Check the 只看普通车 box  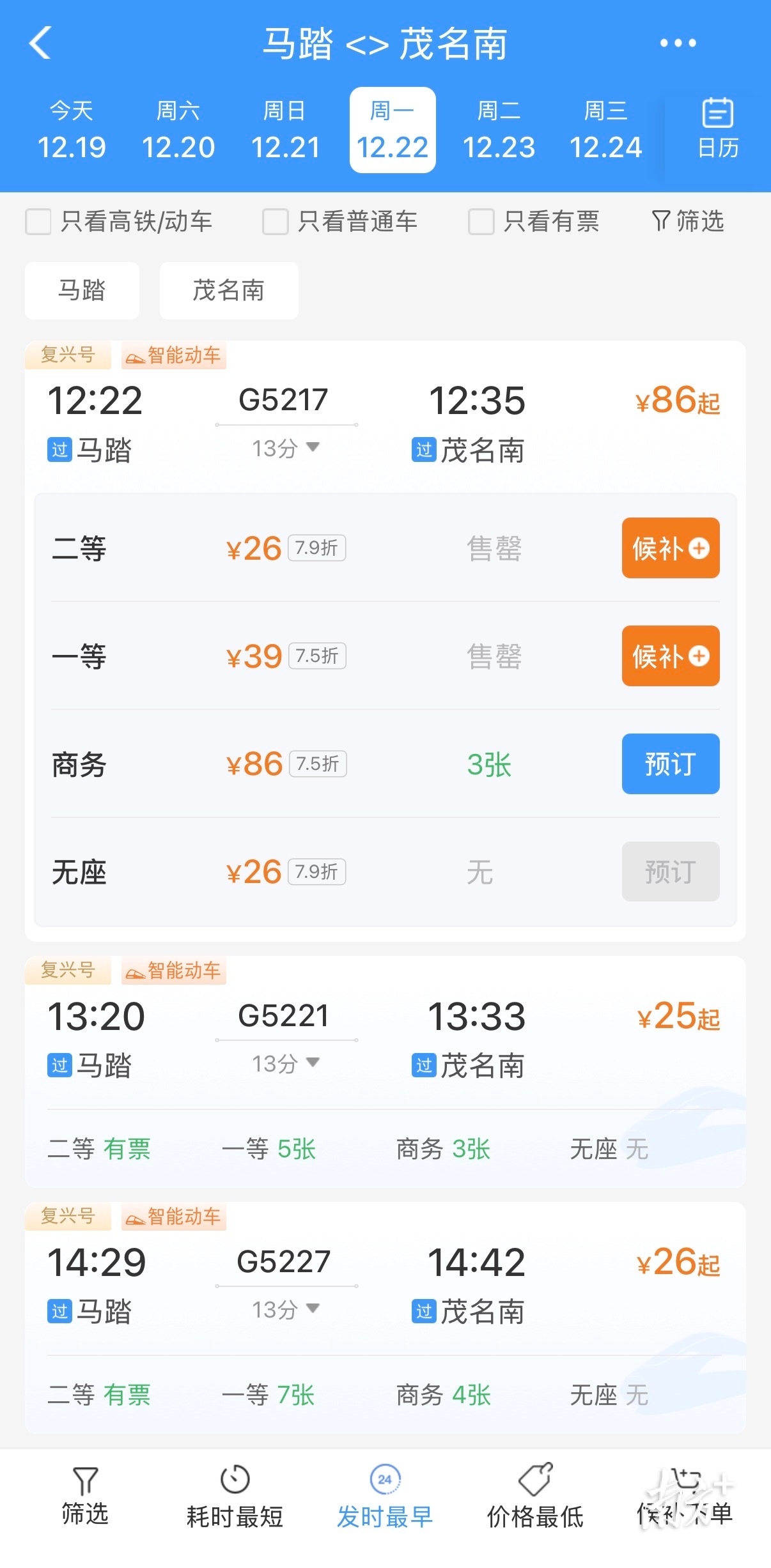point(276,222)
